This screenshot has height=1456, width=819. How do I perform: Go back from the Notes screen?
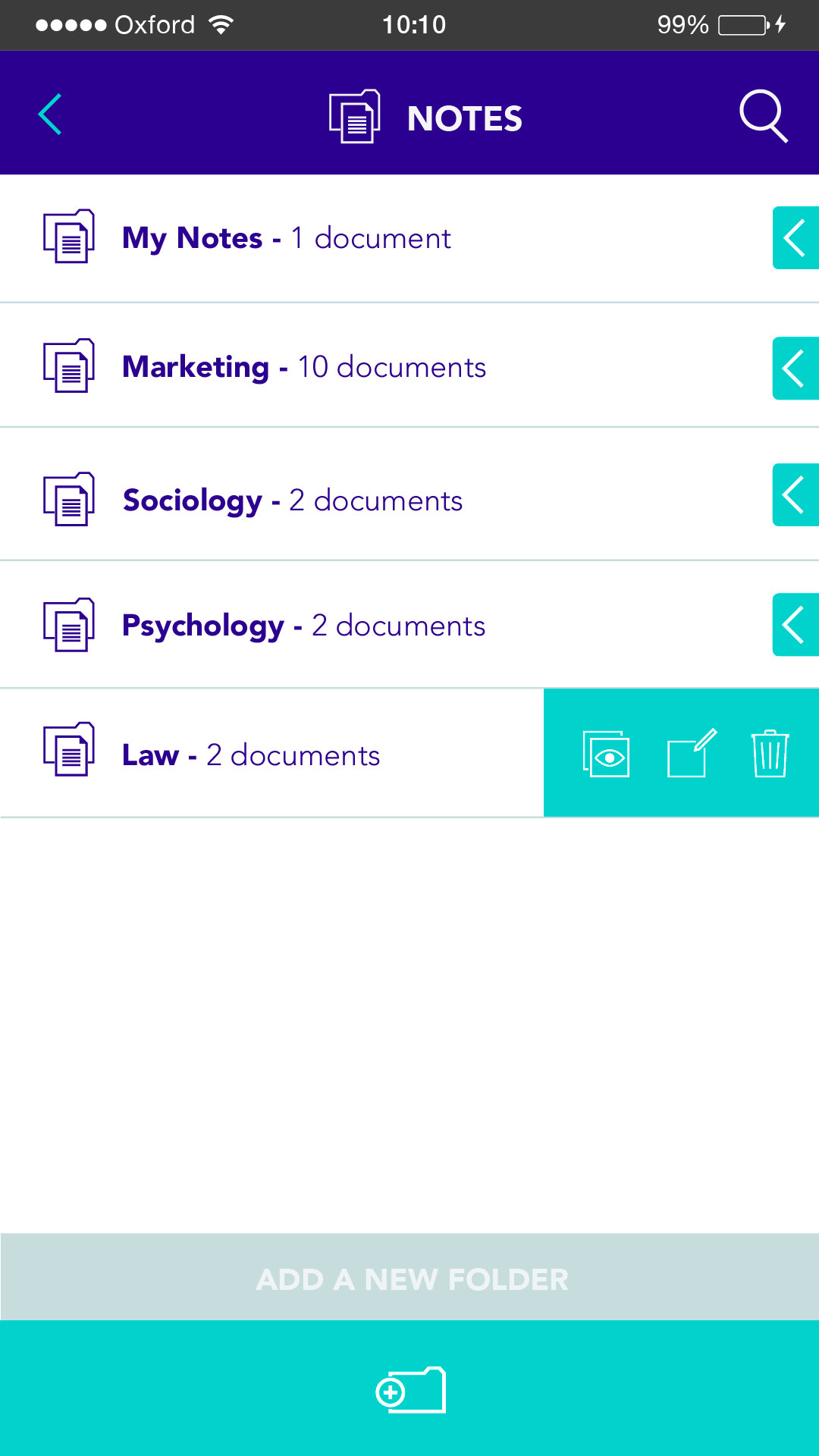(50, 115)
